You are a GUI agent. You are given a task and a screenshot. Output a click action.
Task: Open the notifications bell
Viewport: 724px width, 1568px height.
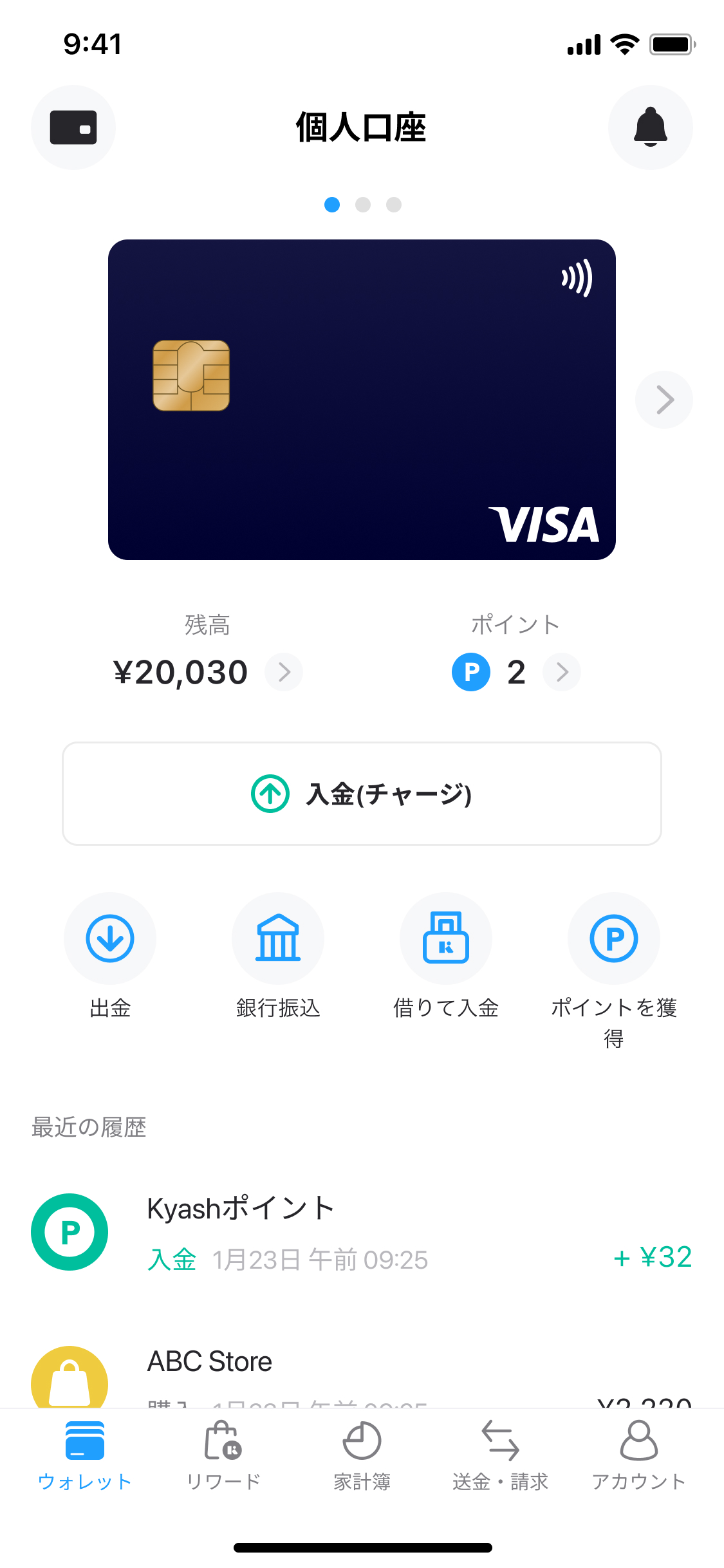[650, 127]
